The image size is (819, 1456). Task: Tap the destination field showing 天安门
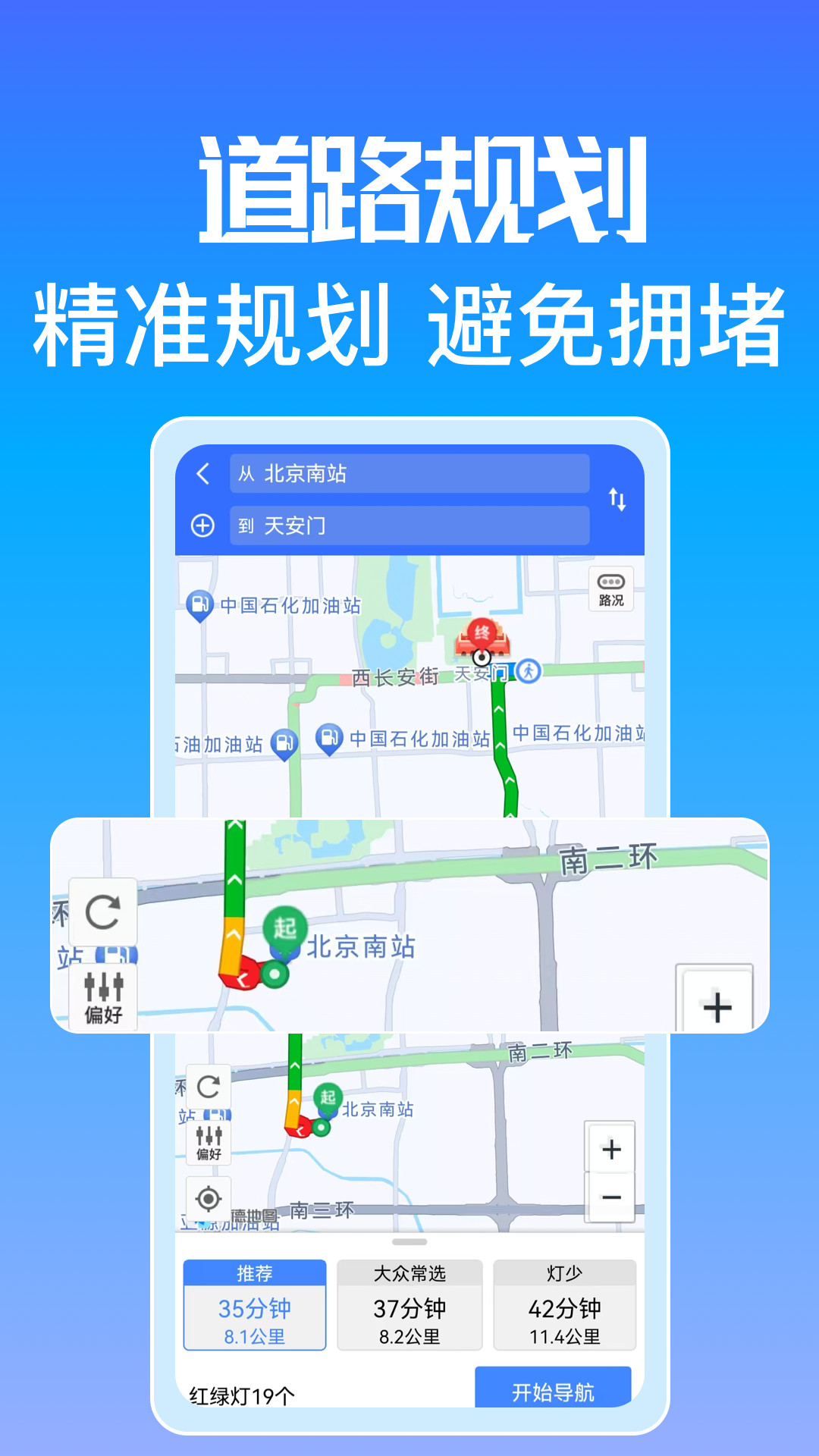point(409,526)
